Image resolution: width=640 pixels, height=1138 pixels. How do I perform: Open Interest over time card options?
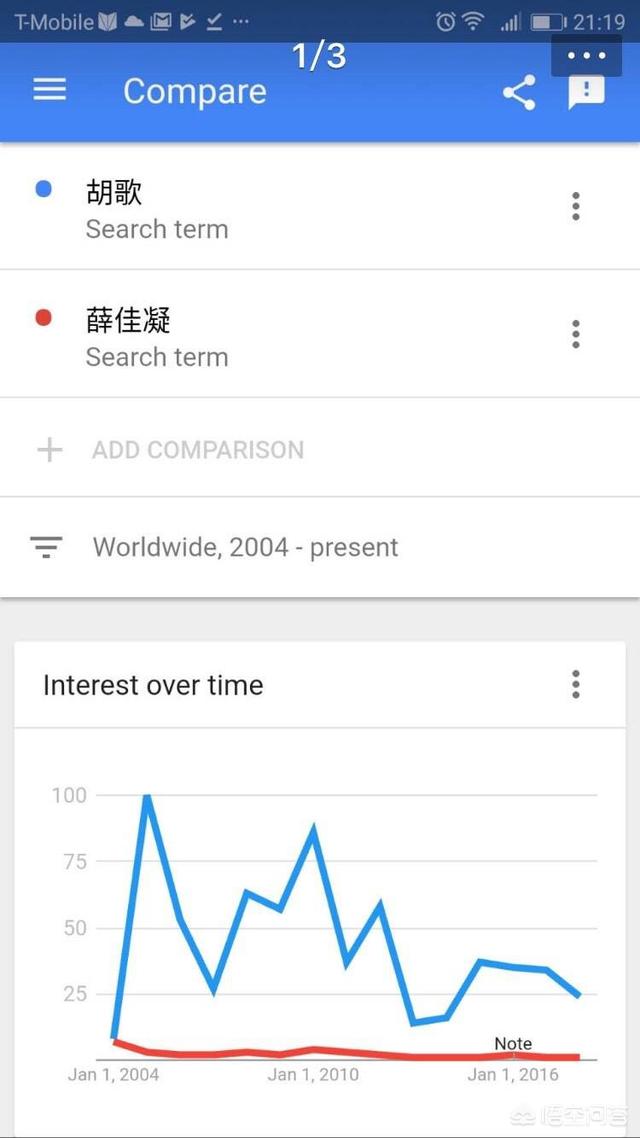(575, 684)
